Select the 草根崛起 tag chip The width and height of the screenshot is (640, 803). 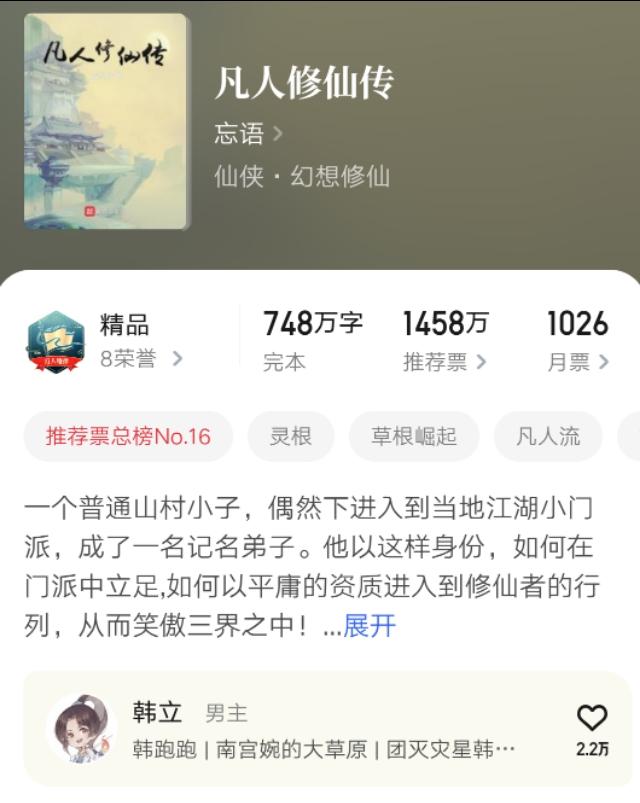pyautogui.click(x=414, y=437)
